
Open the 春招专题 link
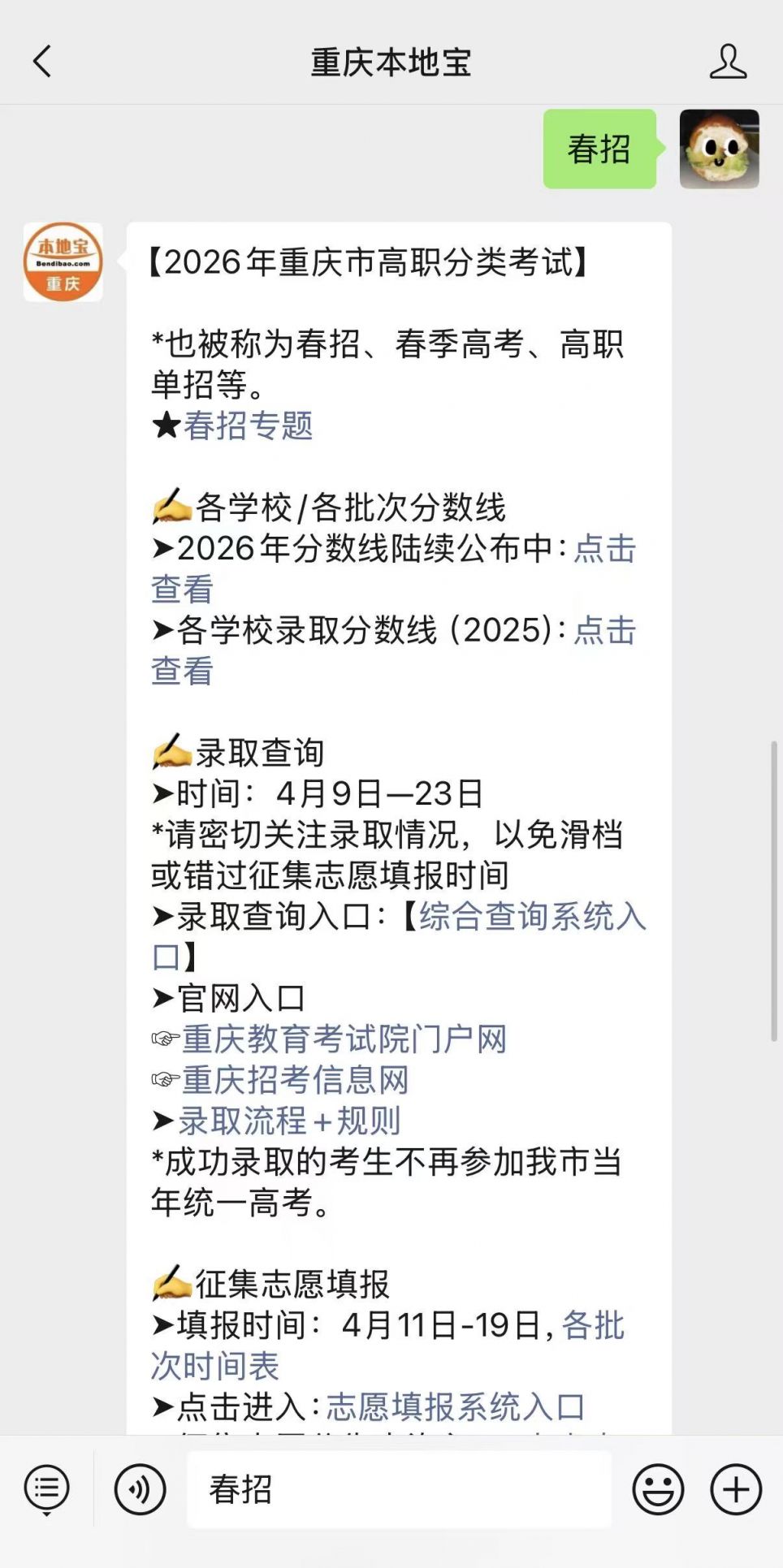tap(248, 427)
